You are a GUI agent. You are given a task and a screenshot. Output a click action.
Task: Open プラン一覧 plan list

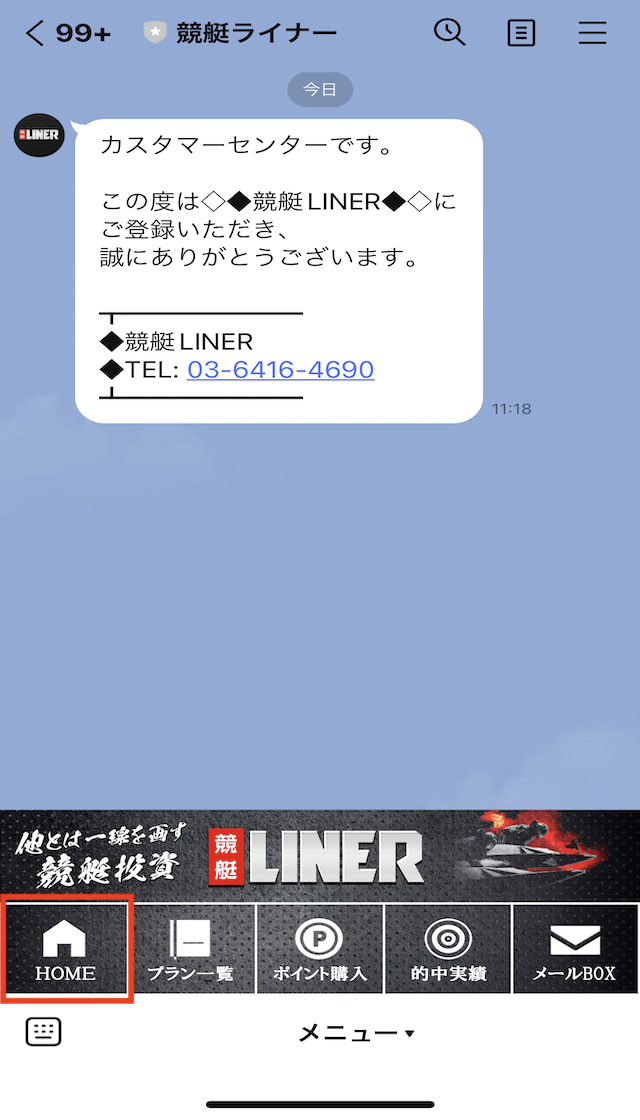coord(192,949)
